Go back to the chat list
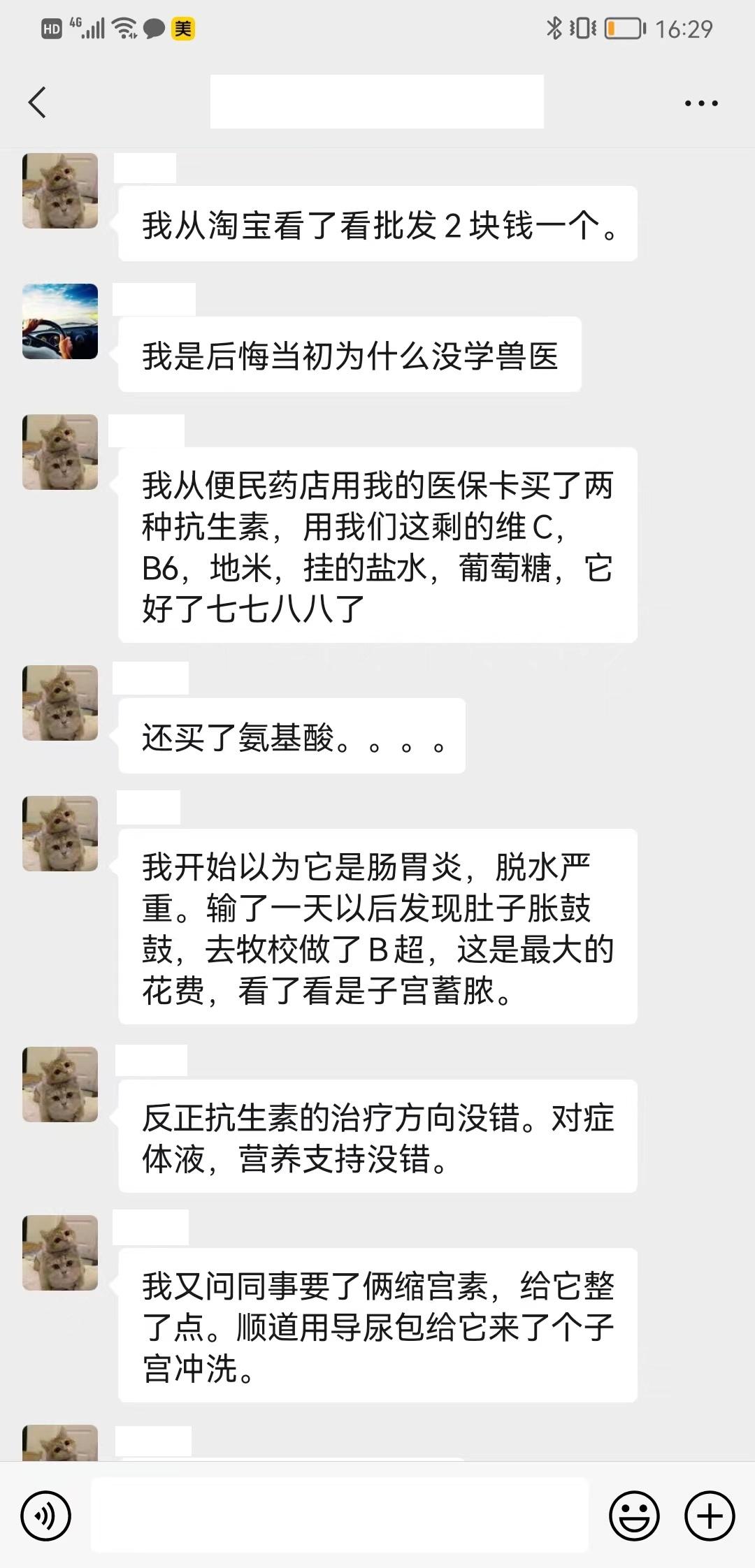 coord(38,103)
